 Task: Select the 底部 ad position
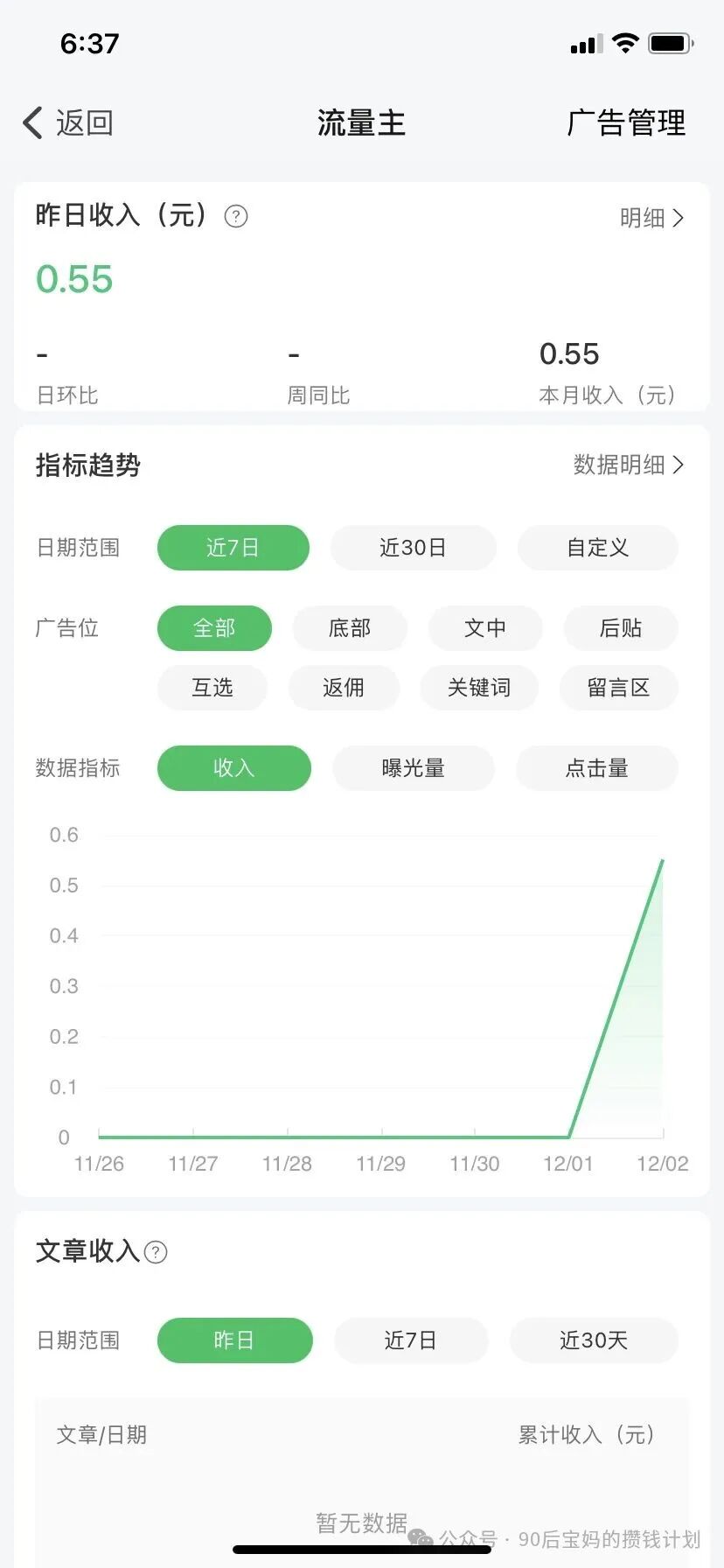(349, 628)
